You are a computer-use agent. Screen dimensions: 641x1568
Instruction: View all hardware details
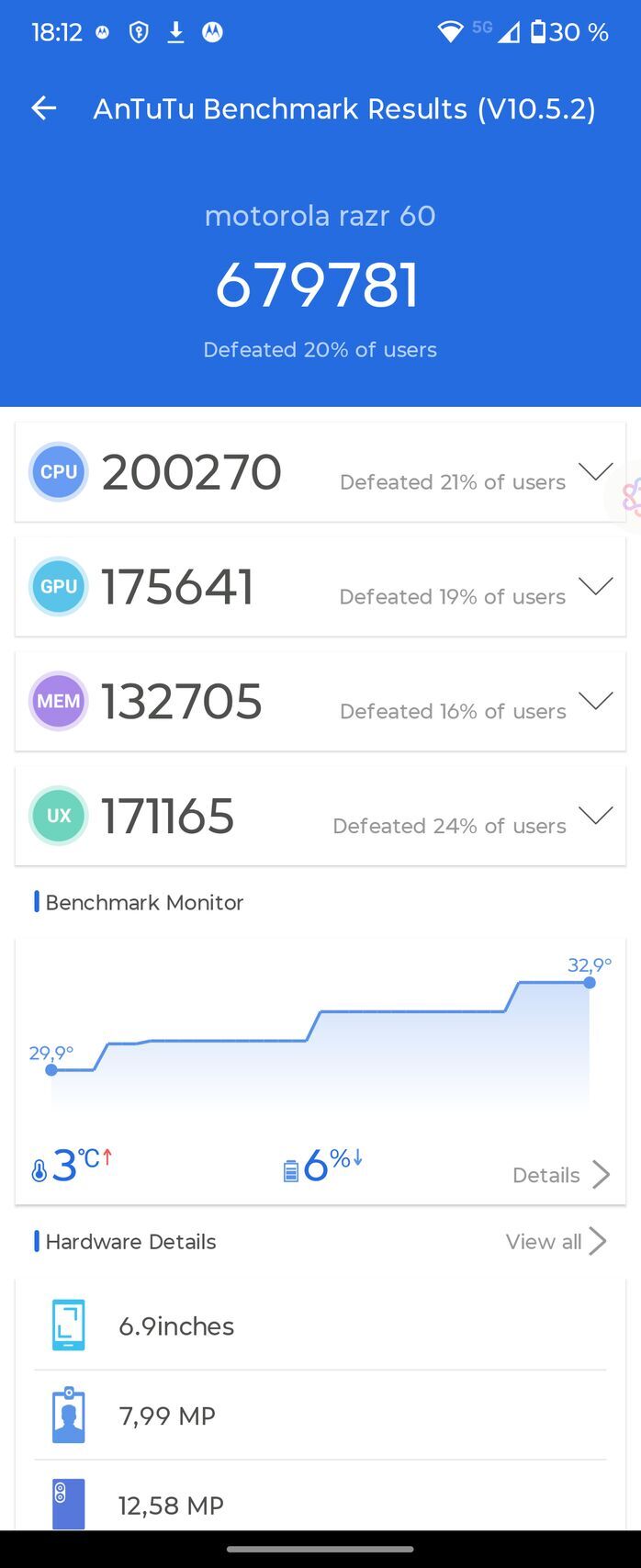(556, 1242)
